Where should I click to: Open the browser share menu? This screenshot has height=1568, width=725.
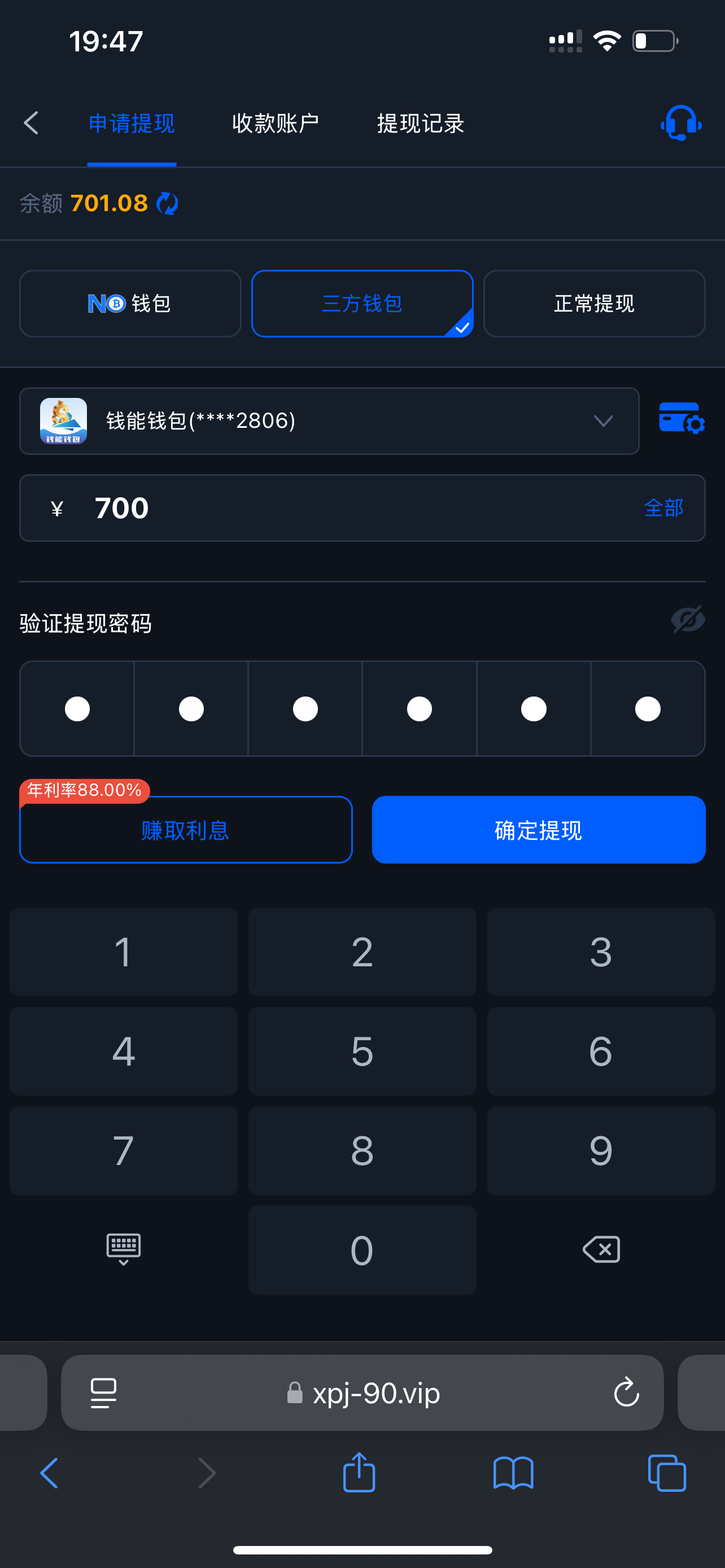click(359, 1473)
